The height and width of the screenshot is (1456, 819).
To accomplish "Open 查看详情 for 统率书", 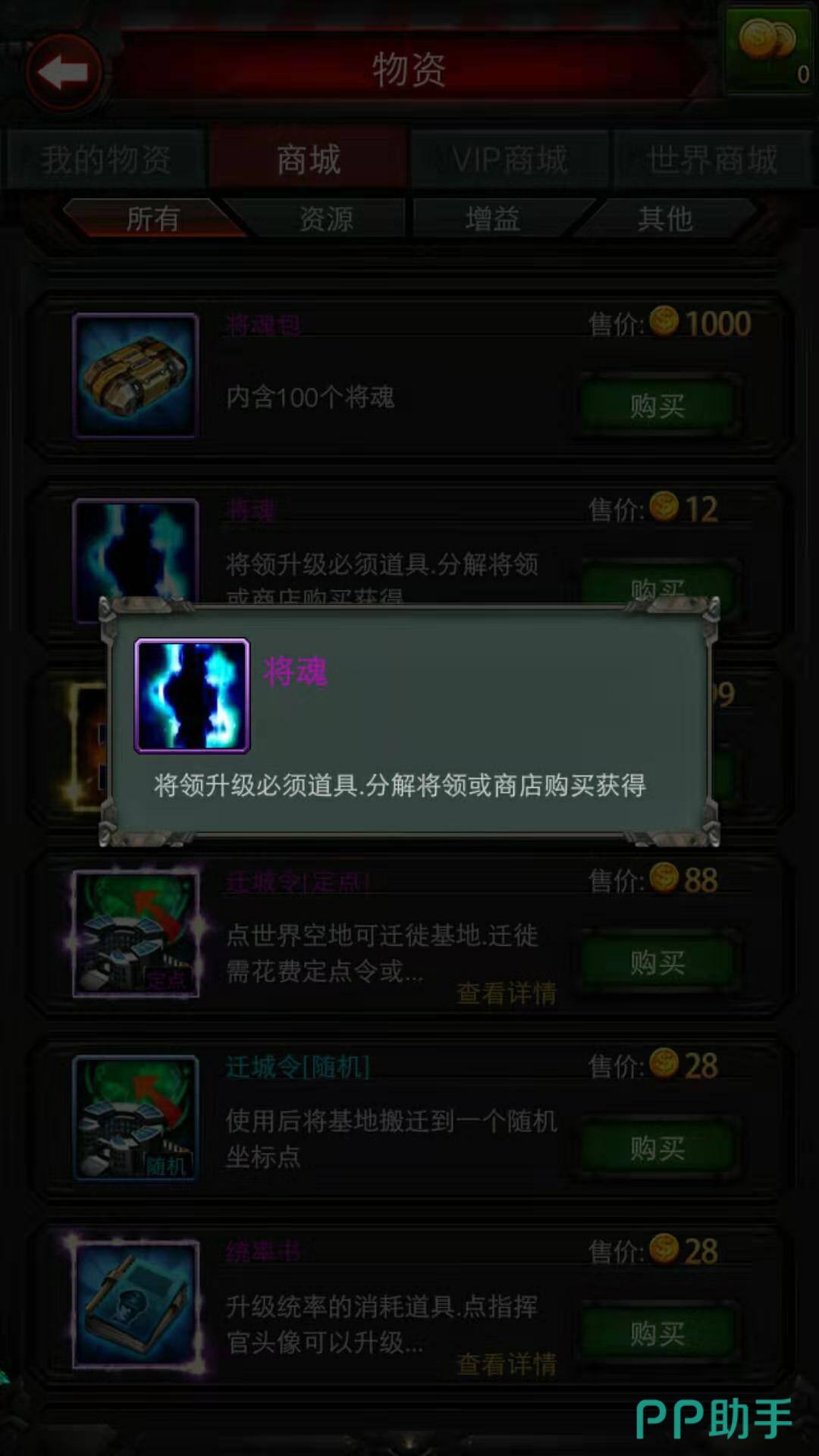I will (x=507, y=1363).
